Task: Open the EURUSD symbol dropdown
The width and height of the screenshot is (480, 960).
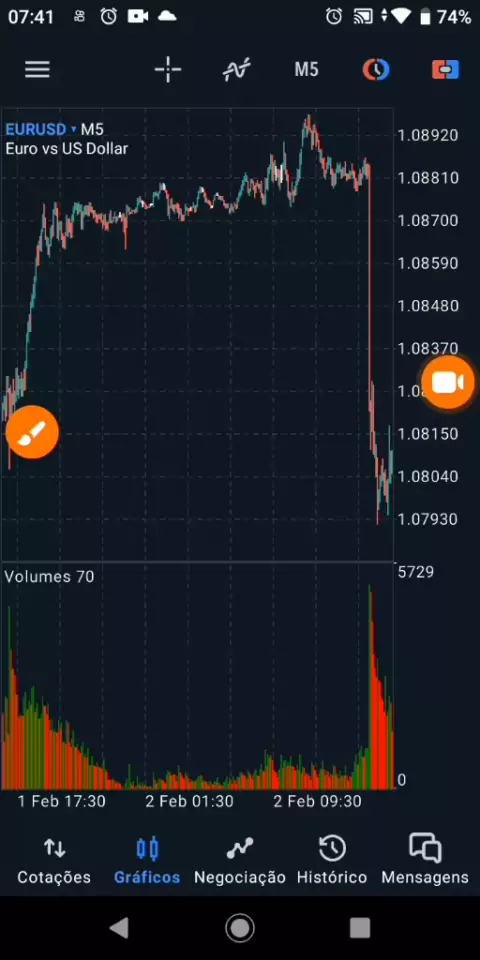Action: [40, 129]
